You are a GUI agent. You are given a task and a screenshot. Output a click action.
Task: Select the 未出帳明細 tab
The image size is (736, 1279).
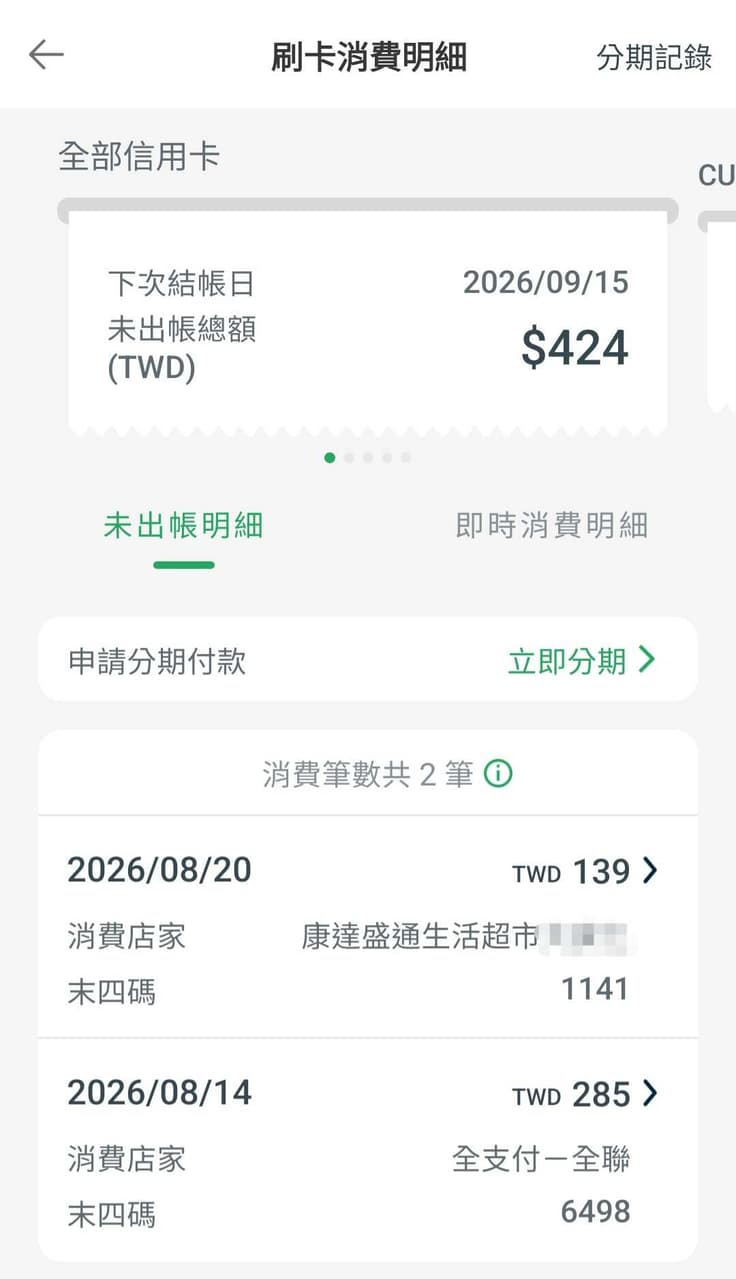point(184,525)
